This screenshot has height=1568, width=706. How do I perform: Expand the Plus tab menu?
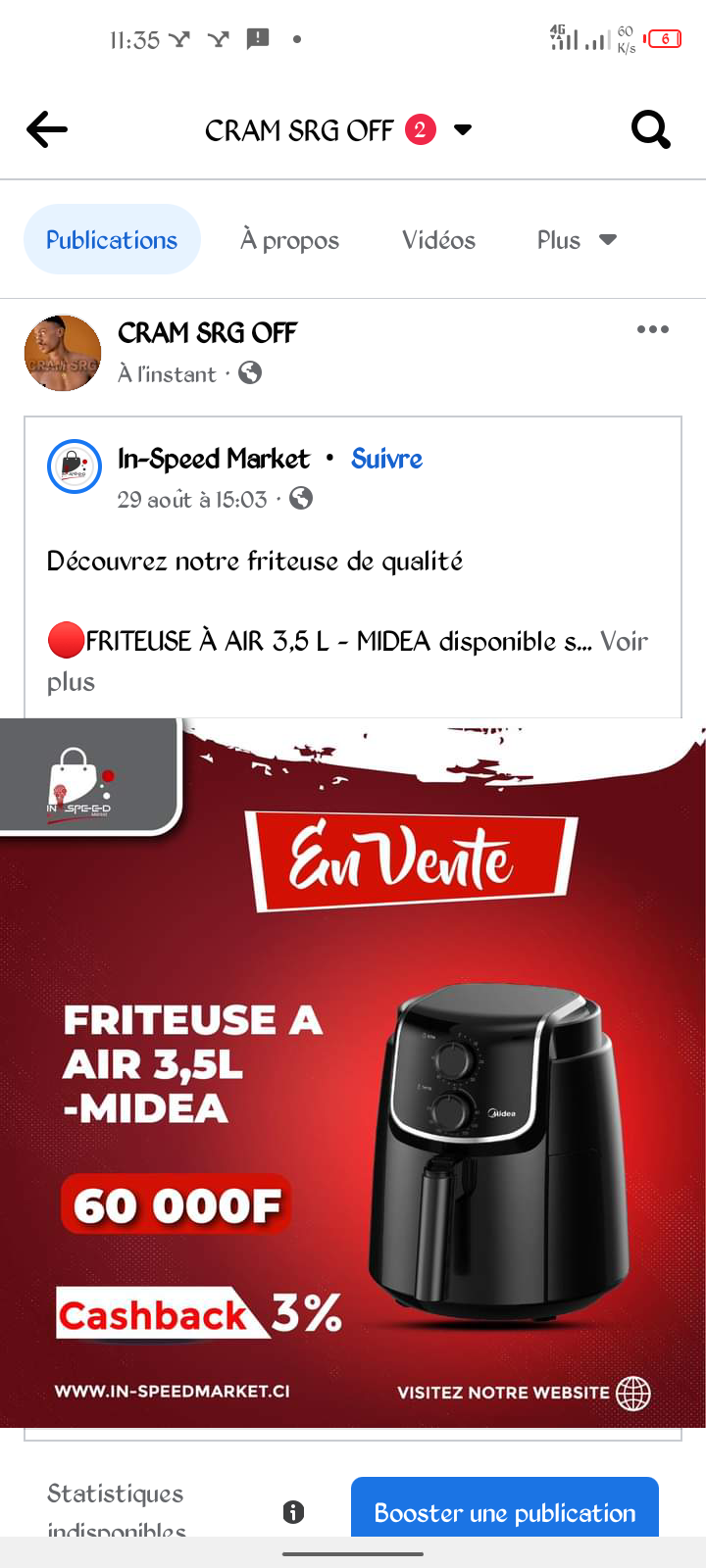[577, 240]
